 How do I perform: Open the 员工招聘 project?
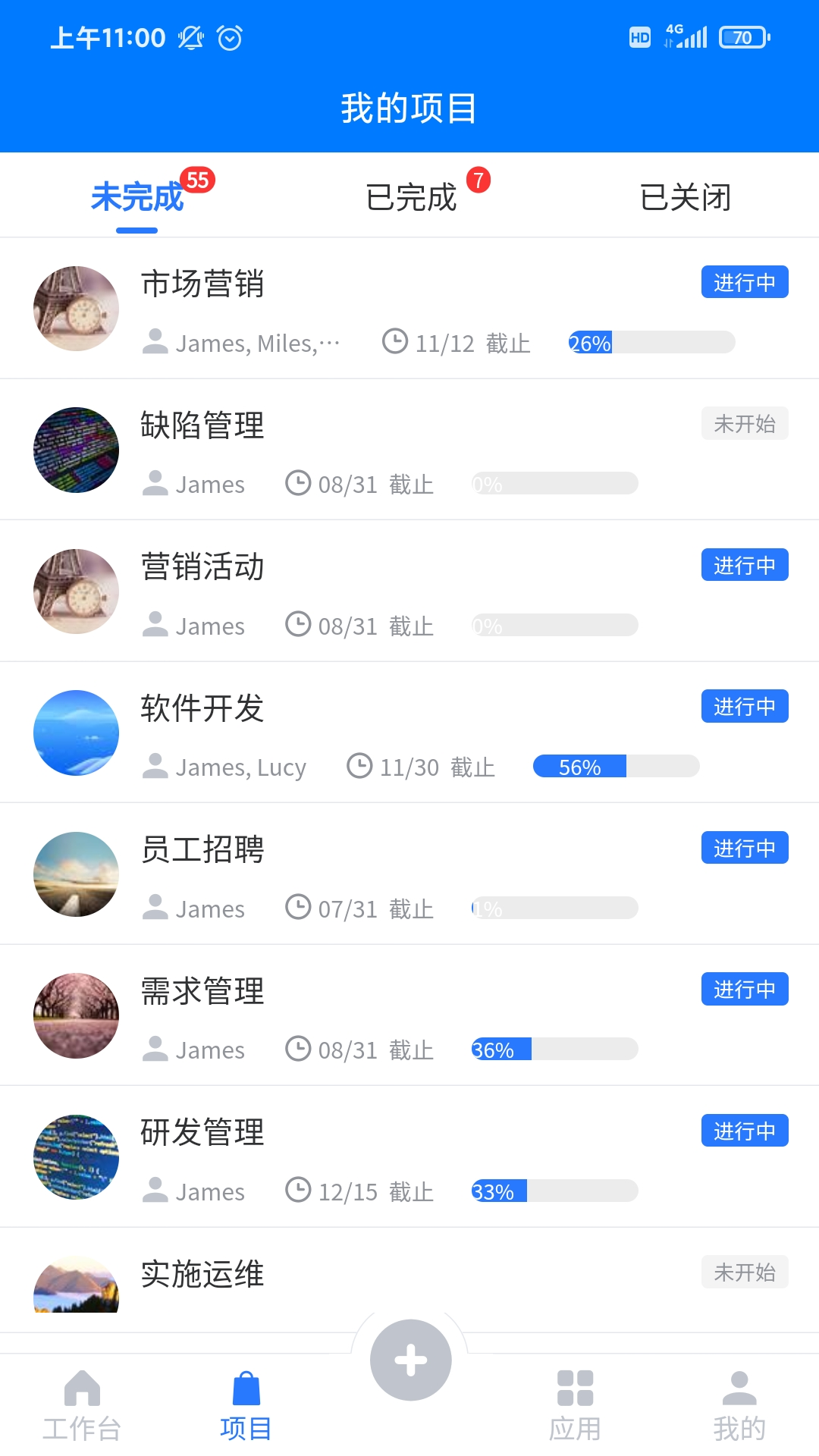pos(203,849)
